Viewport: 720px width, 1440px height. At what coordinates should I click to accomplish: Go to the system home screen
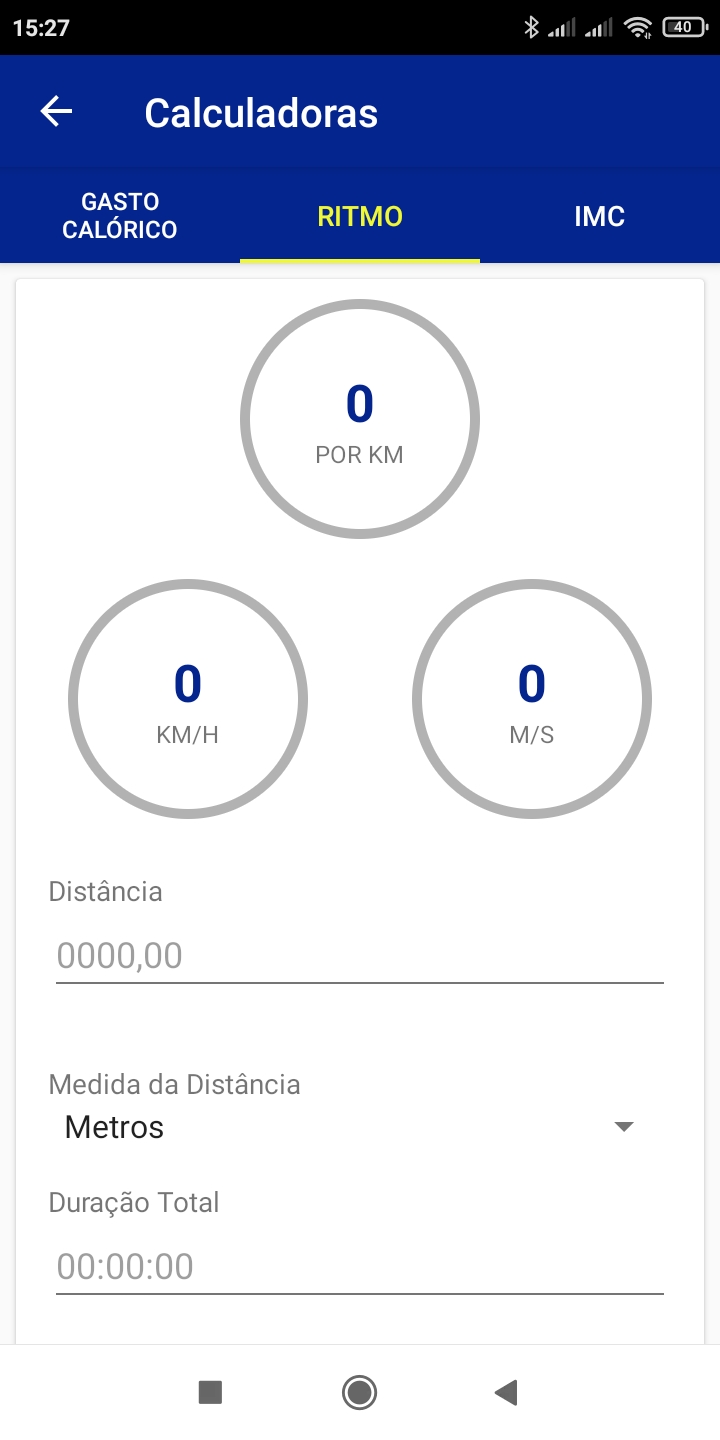pos(359,1392)
